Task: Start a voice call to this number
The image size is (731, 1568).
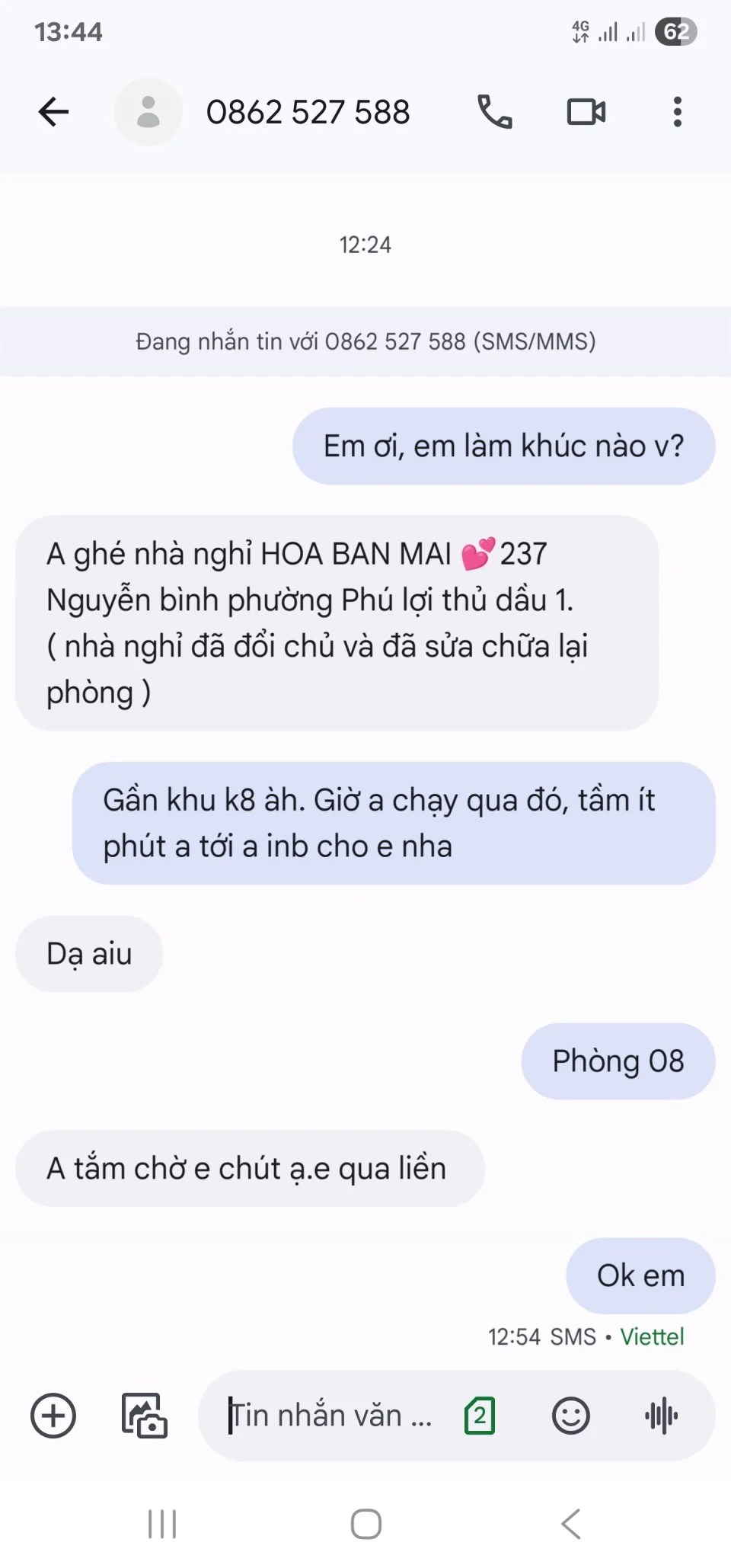Action: click(x=494, y=112)
